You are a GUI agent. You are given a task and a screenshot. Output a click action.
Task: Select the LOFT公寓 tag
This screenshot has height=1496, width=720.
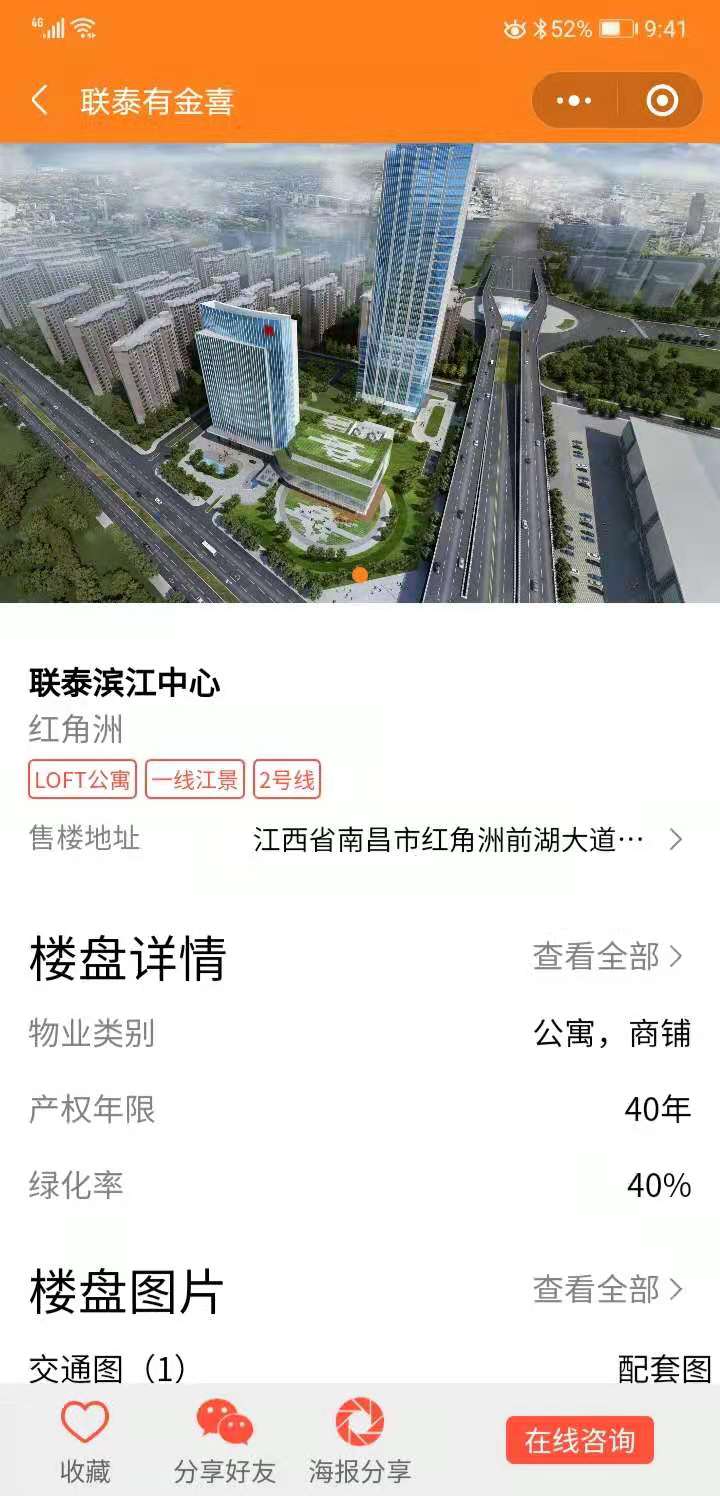tap(83, 780)
